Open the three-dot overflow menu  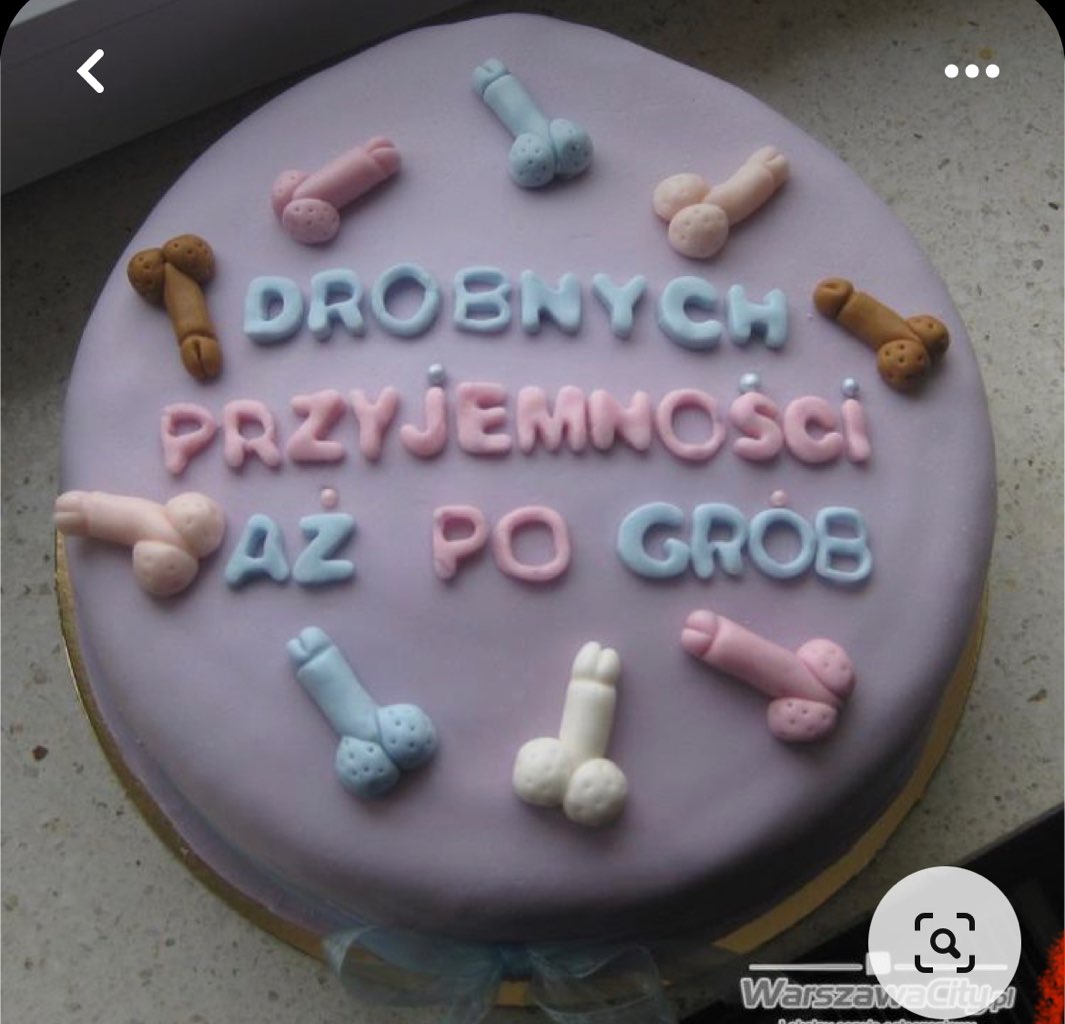pos(971,71)
